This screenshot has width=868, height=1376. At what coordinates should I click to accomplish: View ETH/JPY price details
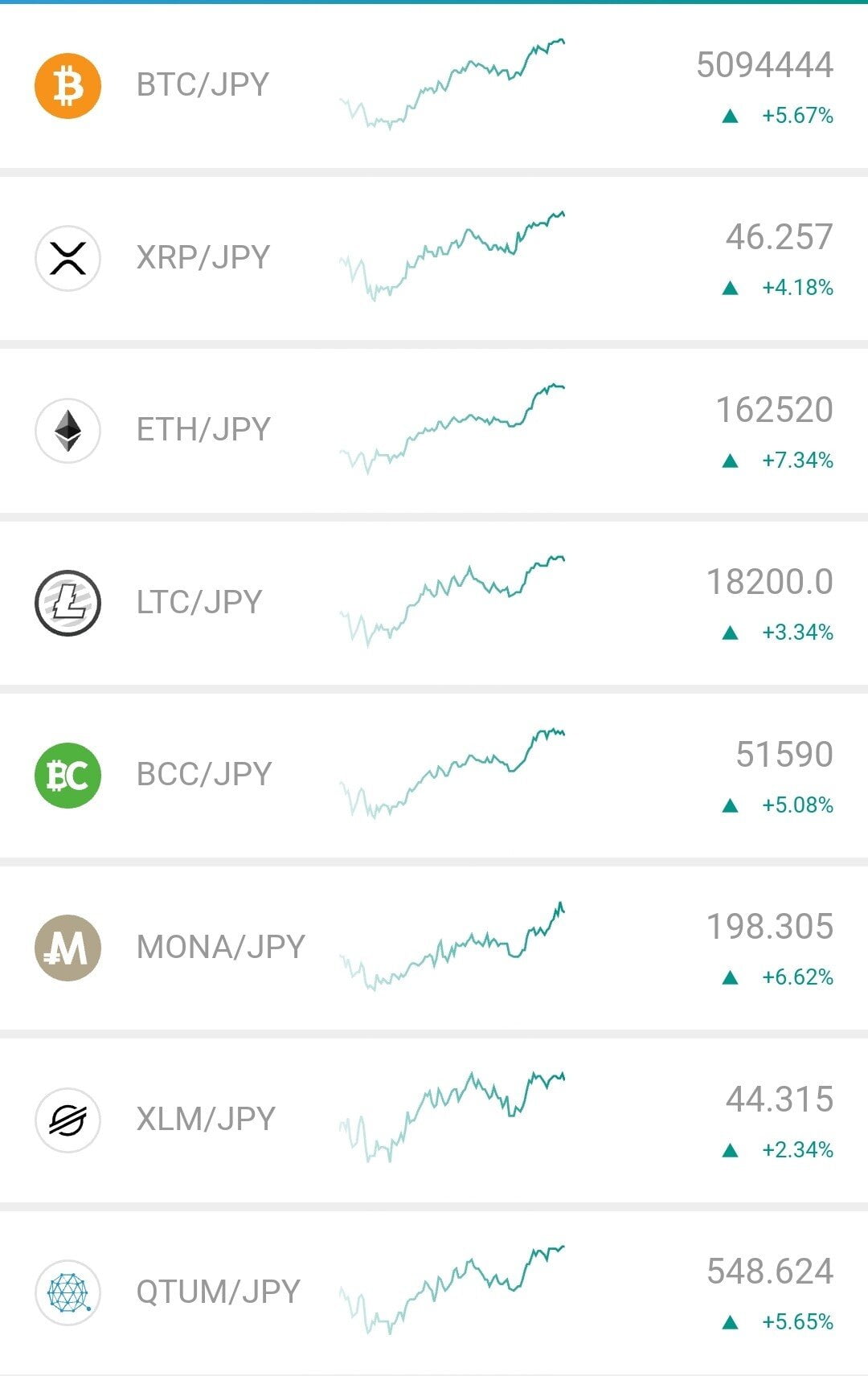(203, 430)
